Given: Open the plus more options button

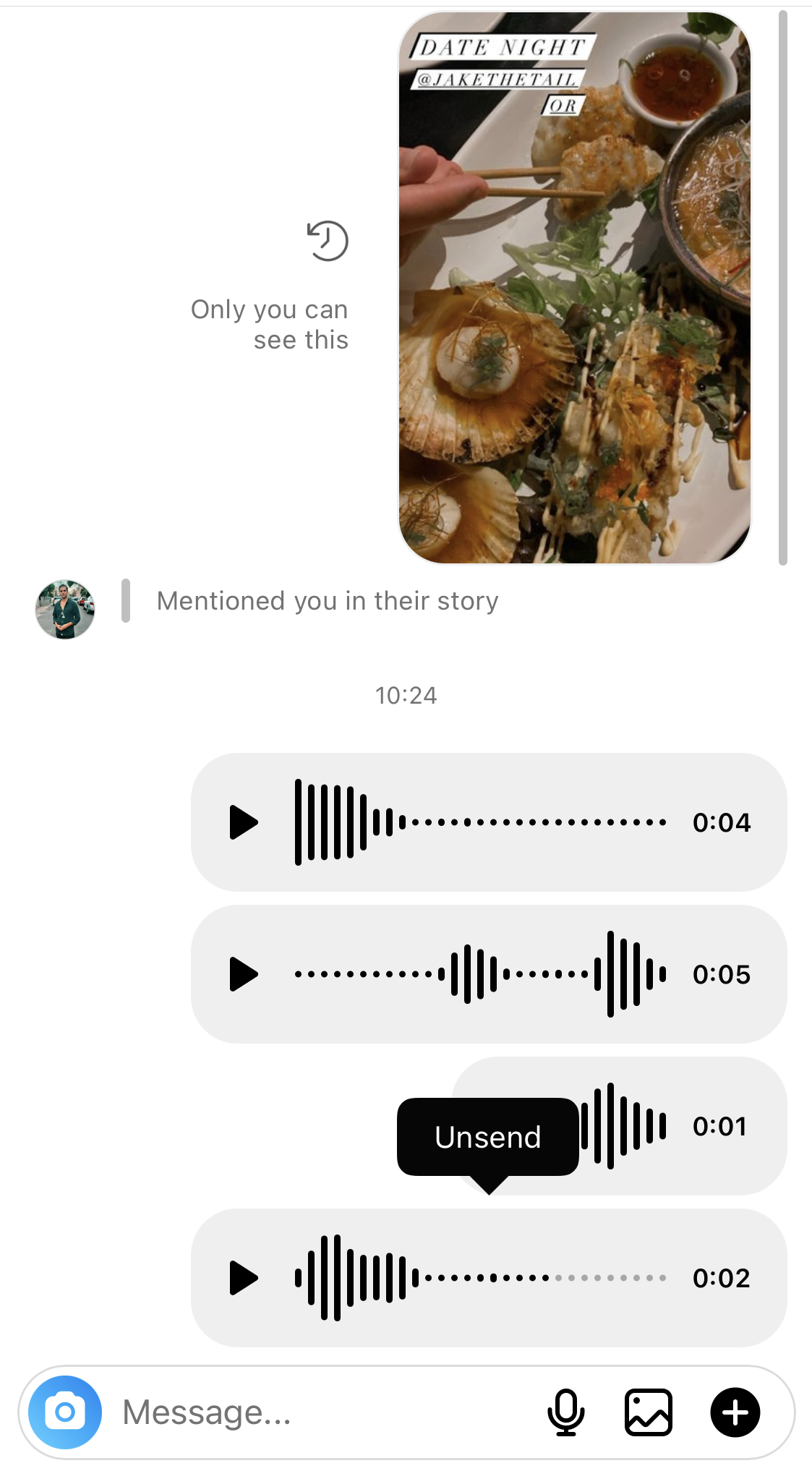Looking at the screenshot, I should (x=735, y=1412).
